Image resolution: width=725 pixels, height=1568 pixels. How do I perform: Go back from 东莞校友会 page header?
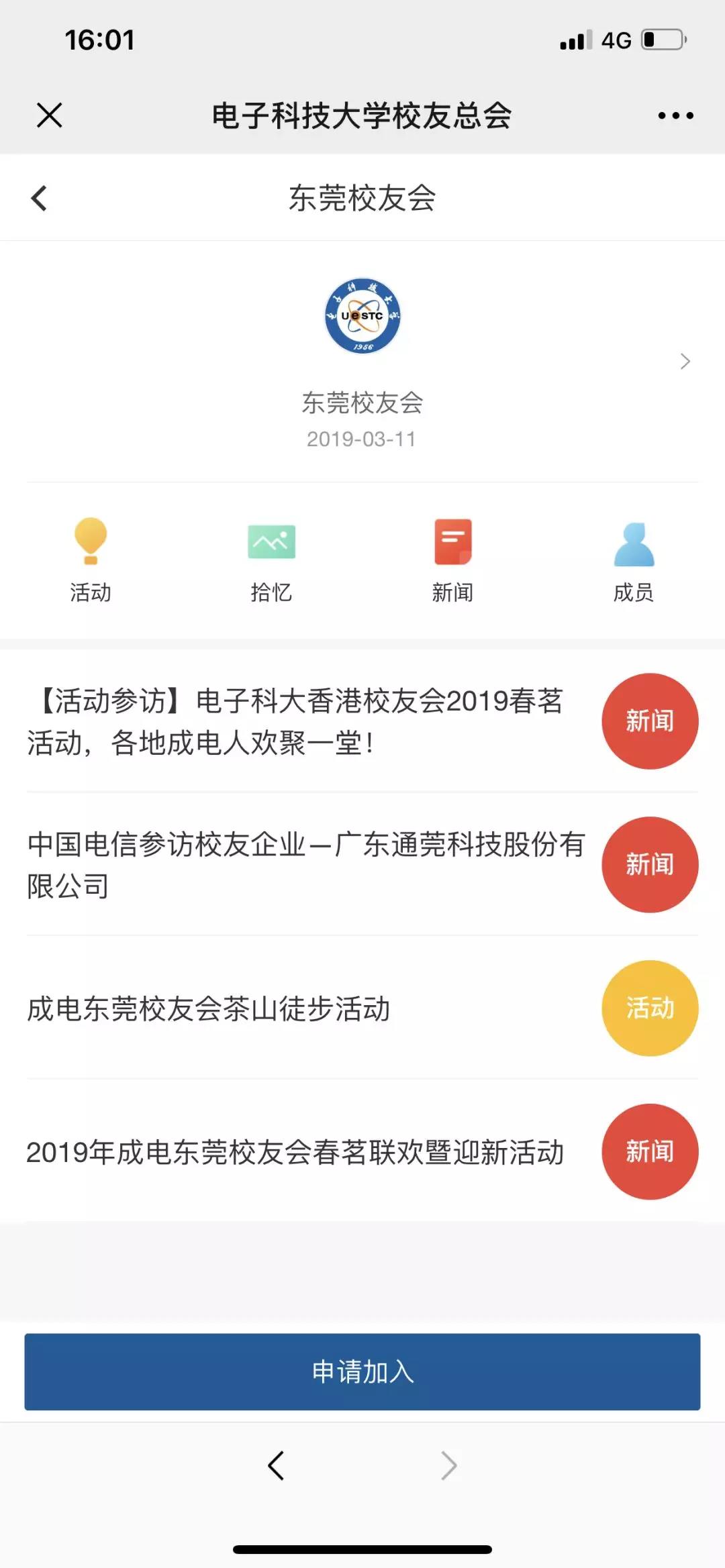coord(40,198)
